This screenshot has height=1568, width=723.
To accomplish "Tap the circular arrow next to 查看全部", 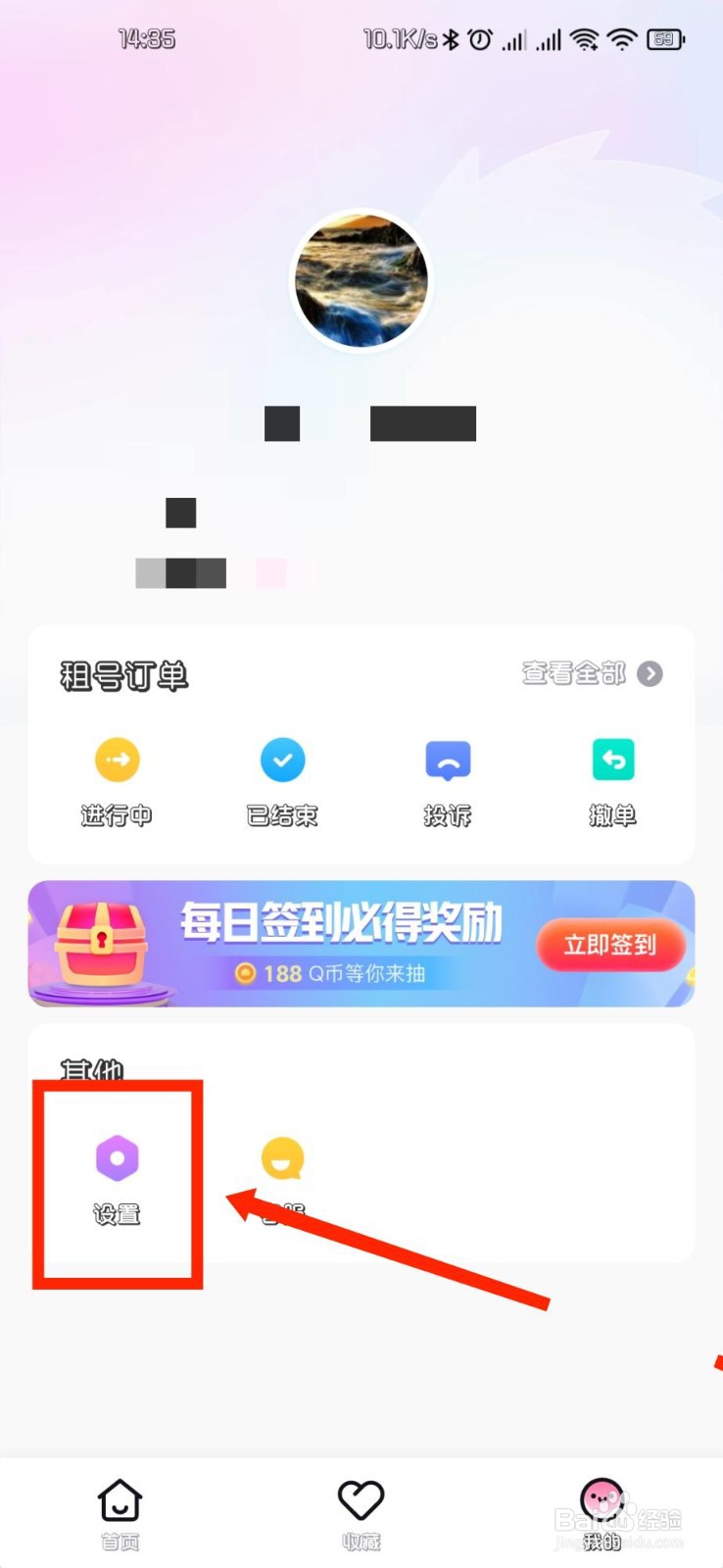I will (650, 674).
